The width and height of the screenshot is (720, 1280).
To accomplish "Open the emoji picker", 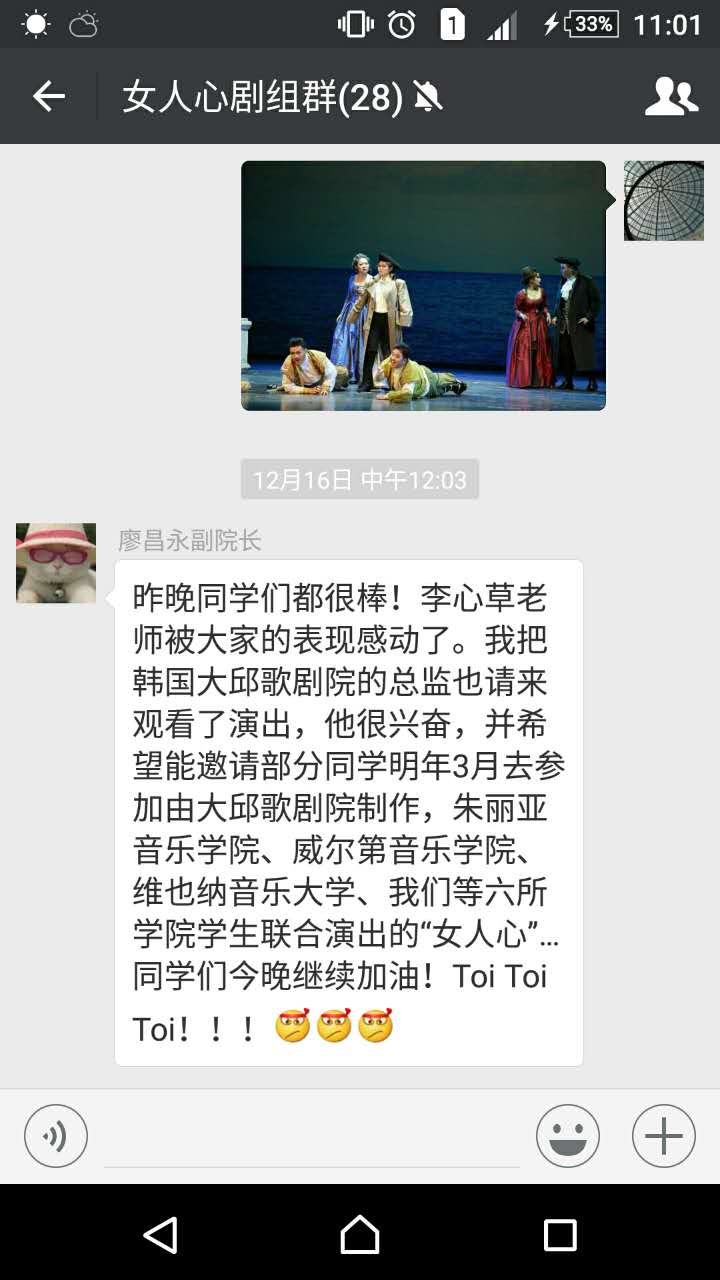I will [x=567, y=1136].
